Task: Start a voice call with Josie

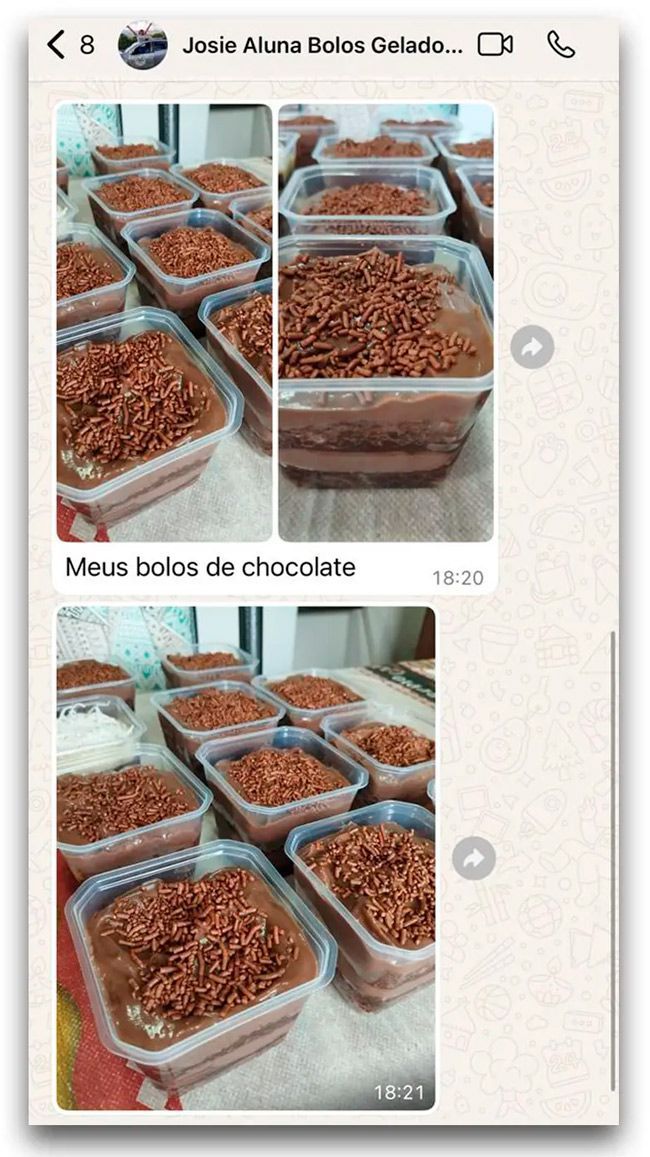Action: click(561, 45)
